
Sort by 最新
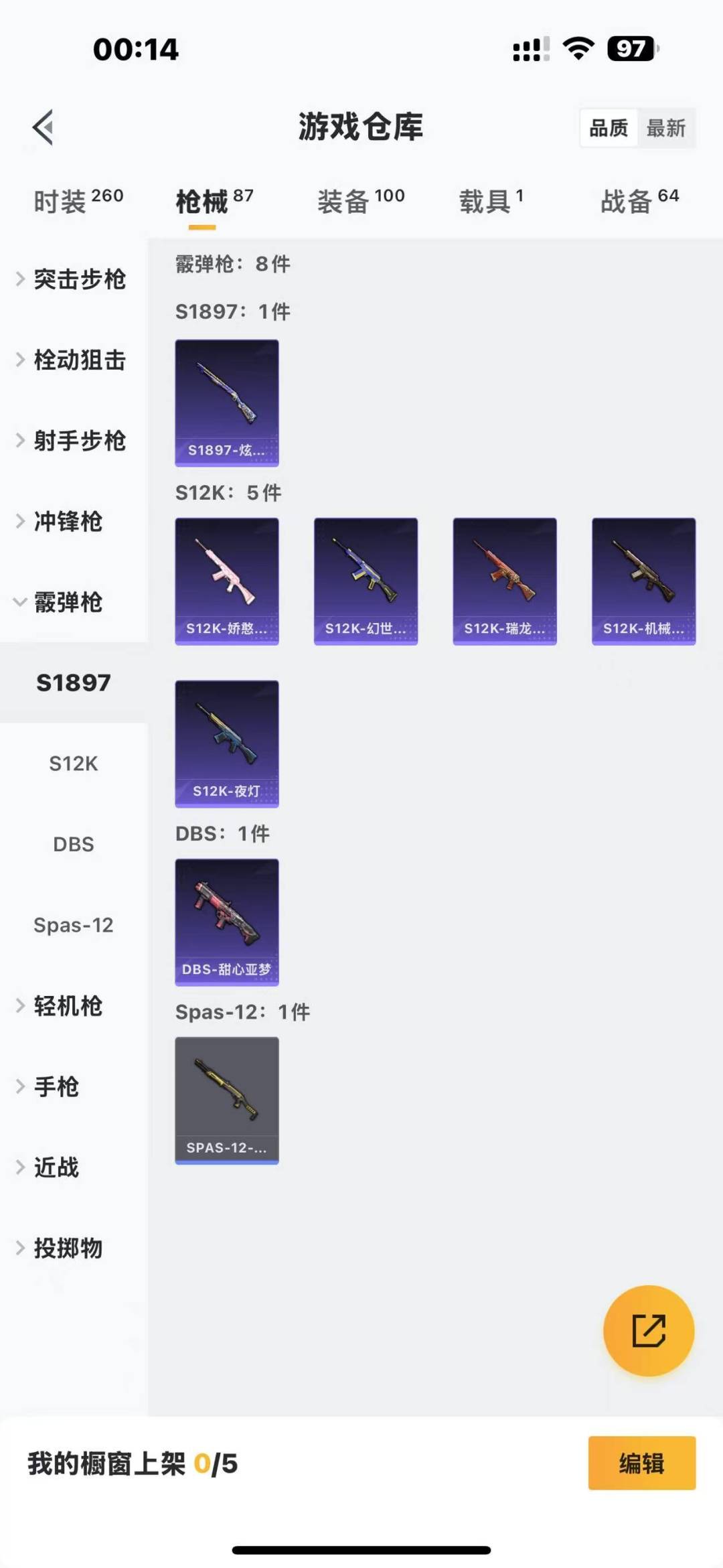[x=665, y=128]
